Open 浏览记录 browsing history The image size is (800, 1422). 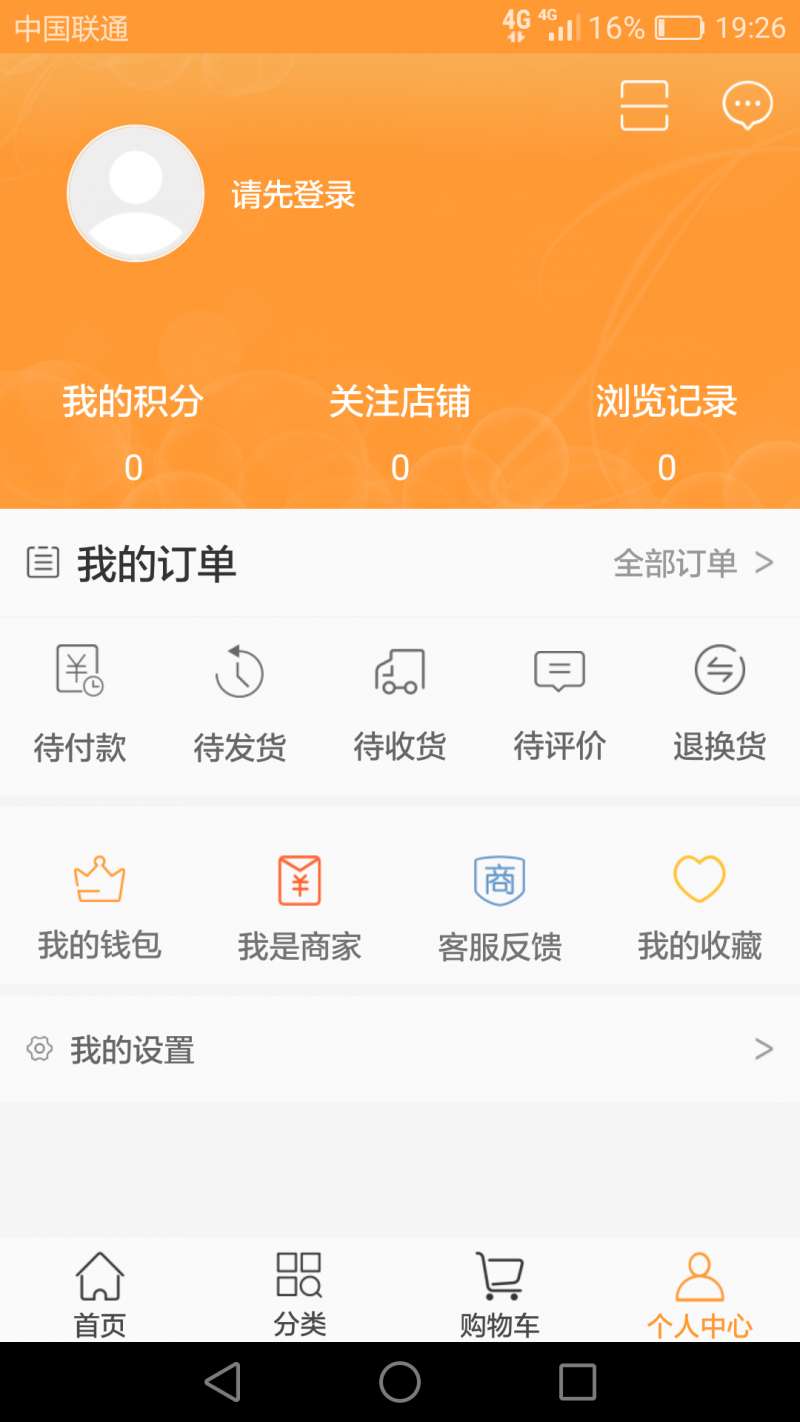(x=667, y=432)
